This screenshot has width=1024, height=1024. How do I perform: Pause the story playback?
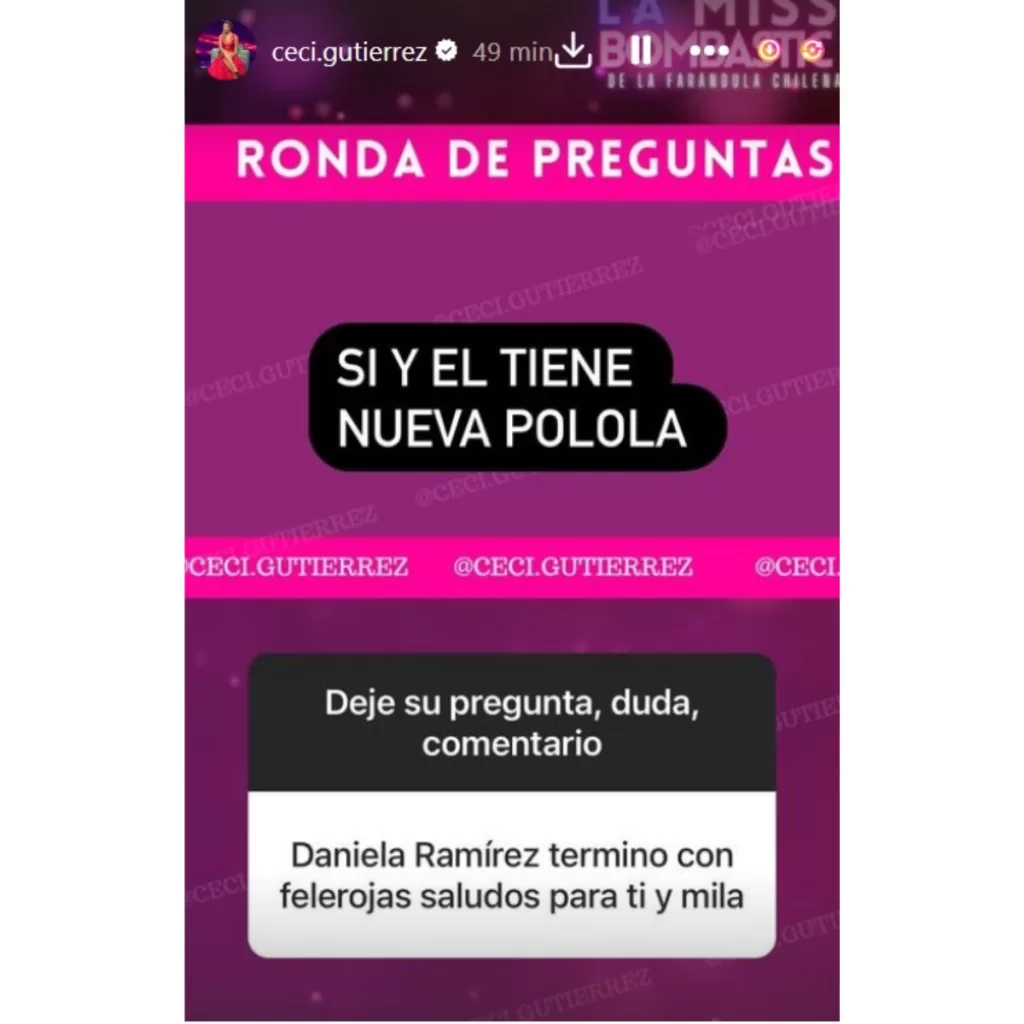[642, 50]
